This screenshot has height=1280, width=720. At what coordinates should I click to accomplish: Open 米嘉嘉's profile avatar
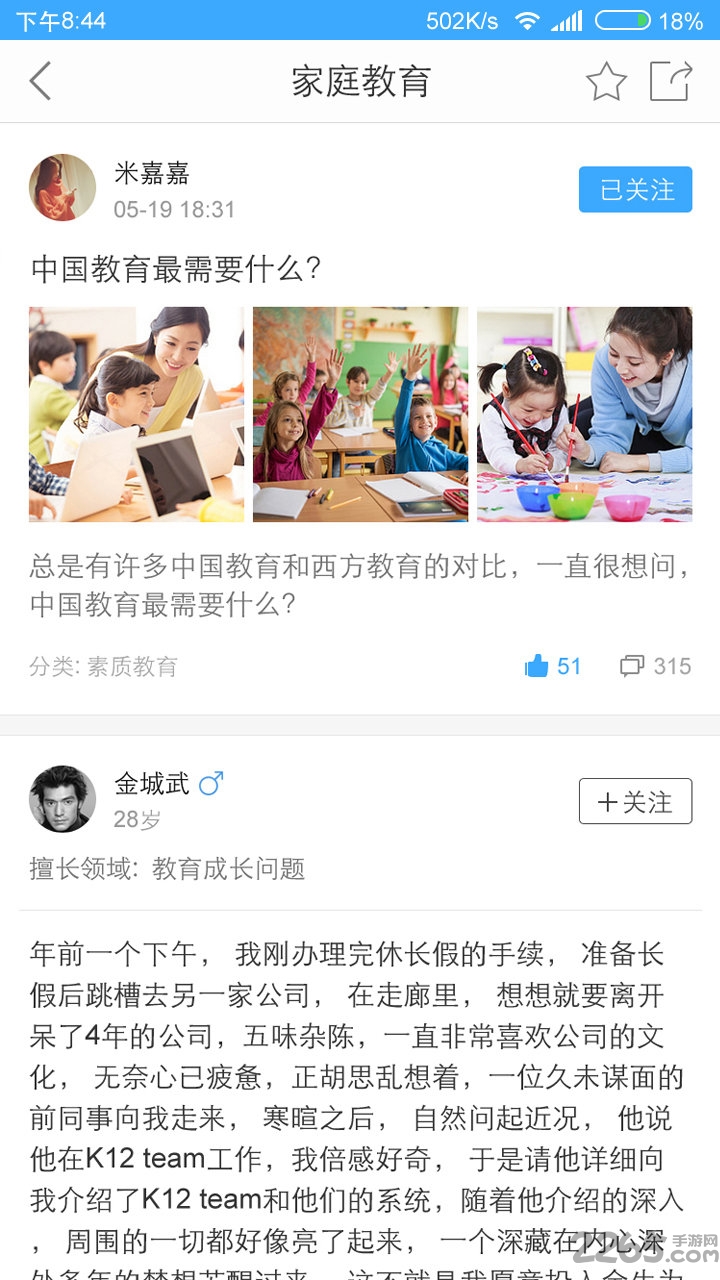[x=62, y=187]
